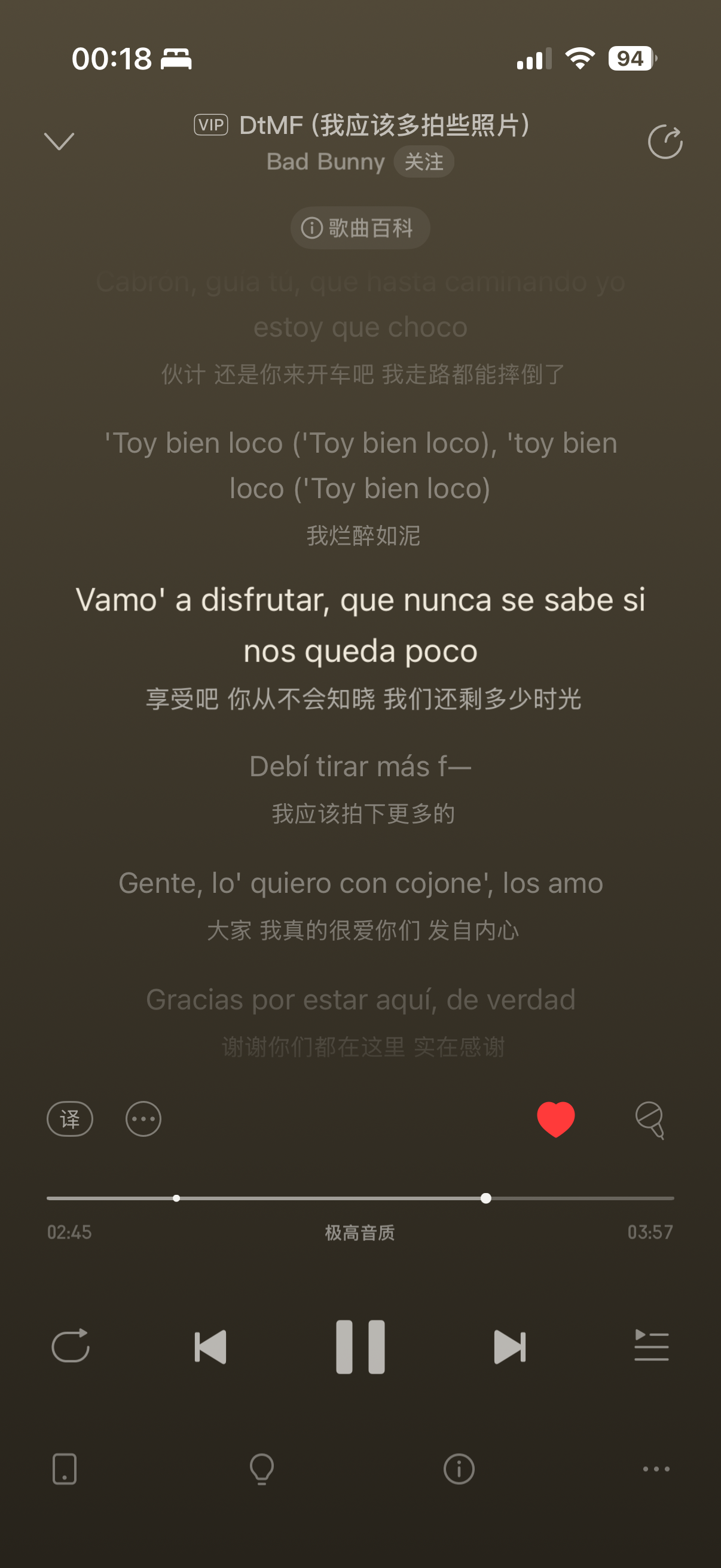Change audio quality via 极高音质

[359, 1233]
